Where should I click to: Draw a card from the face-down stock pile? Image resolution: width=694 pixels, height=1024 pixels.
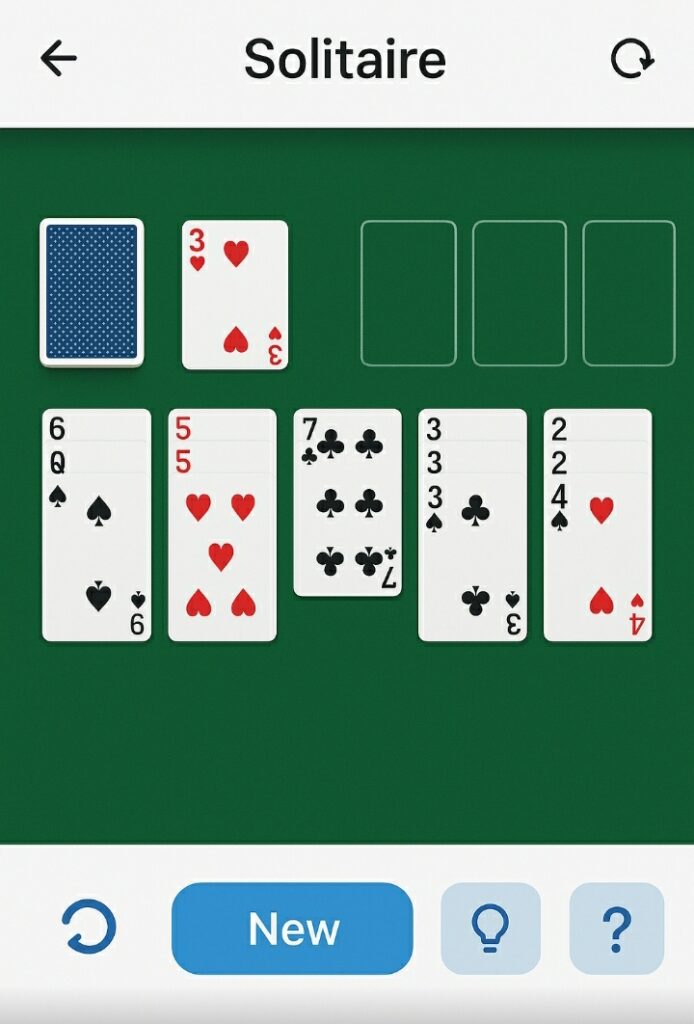tap(92, 292)
